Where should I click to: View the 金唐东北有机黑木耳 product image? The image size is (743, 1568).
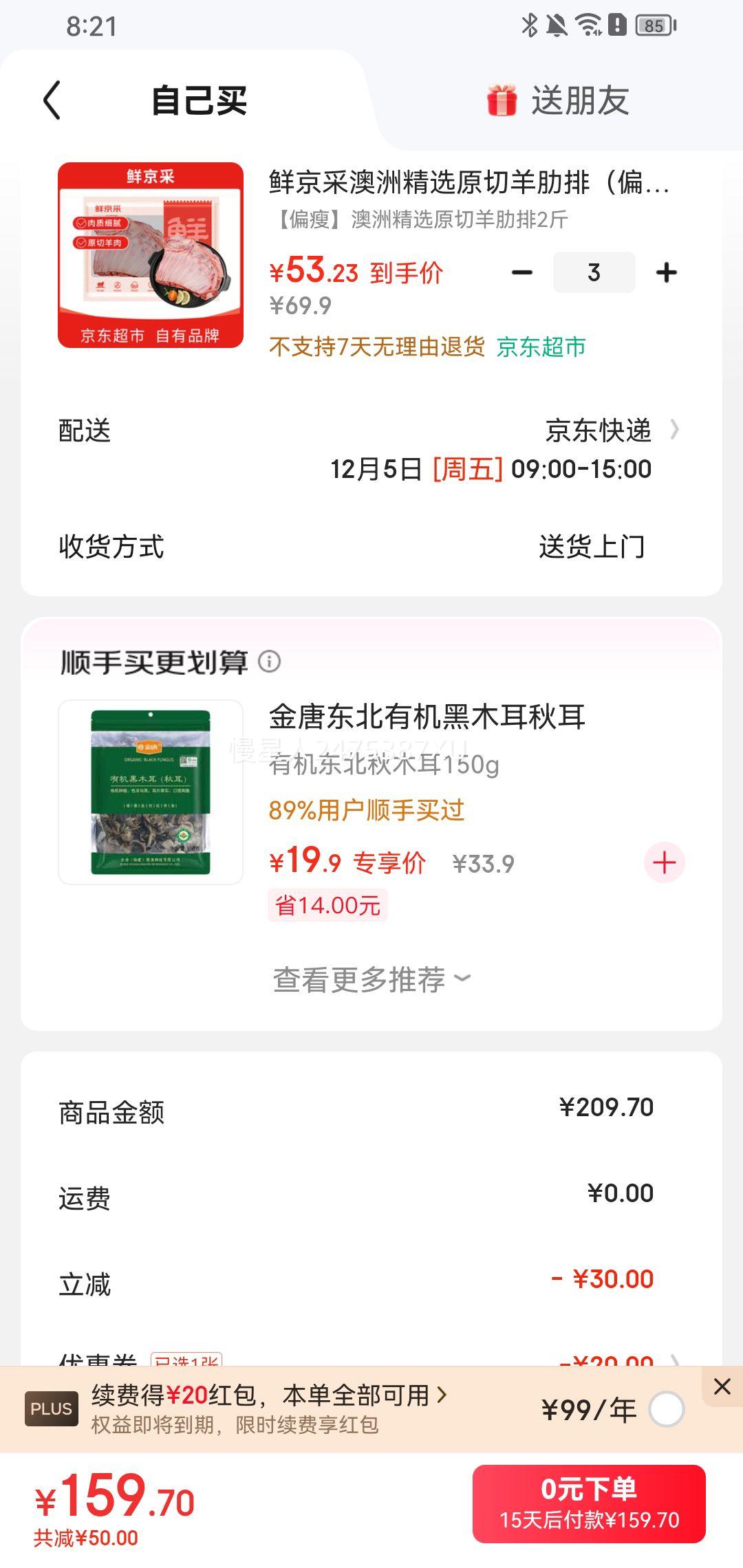[x=151, y=792]
